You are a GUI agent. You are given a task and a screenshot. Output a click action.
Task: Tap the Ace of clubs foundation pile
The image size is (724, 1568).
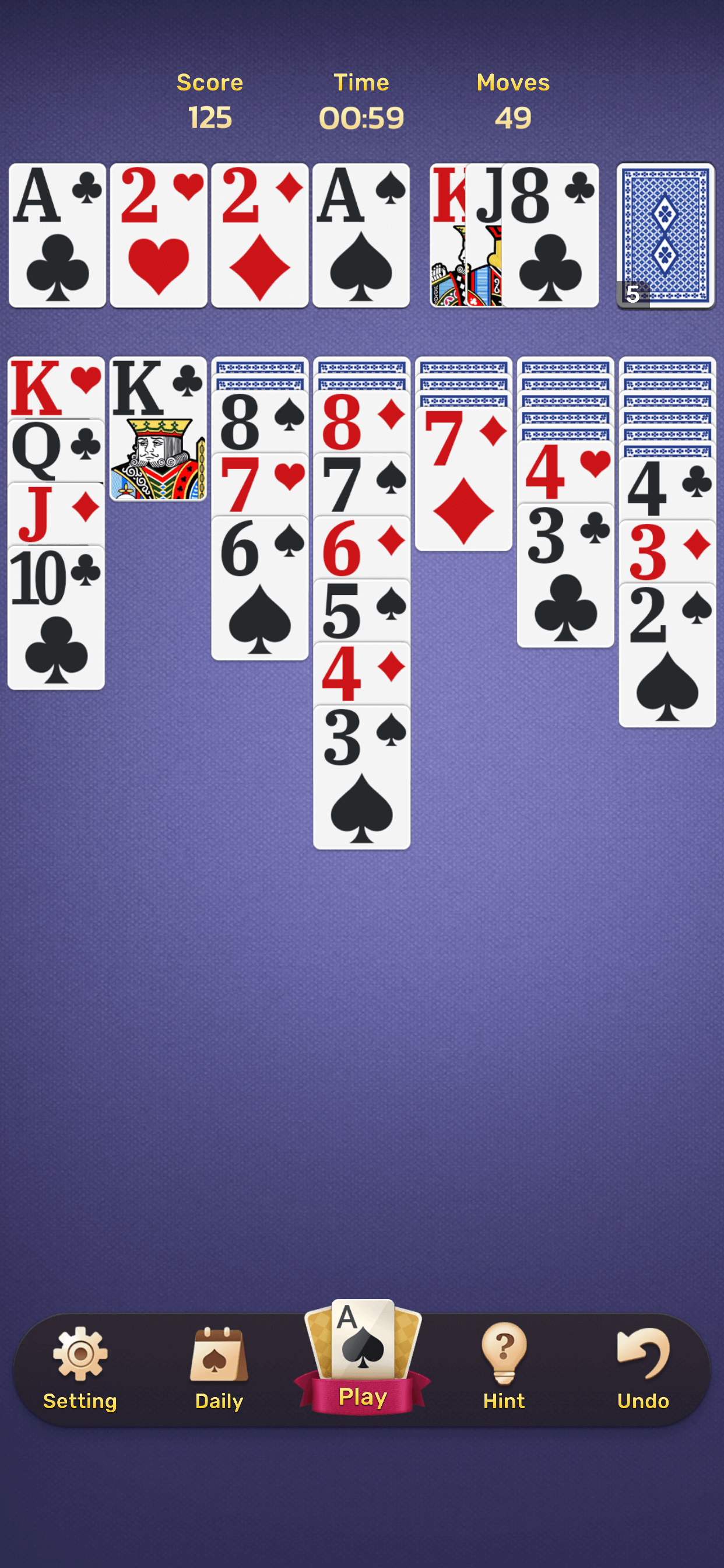click(57, 236)
